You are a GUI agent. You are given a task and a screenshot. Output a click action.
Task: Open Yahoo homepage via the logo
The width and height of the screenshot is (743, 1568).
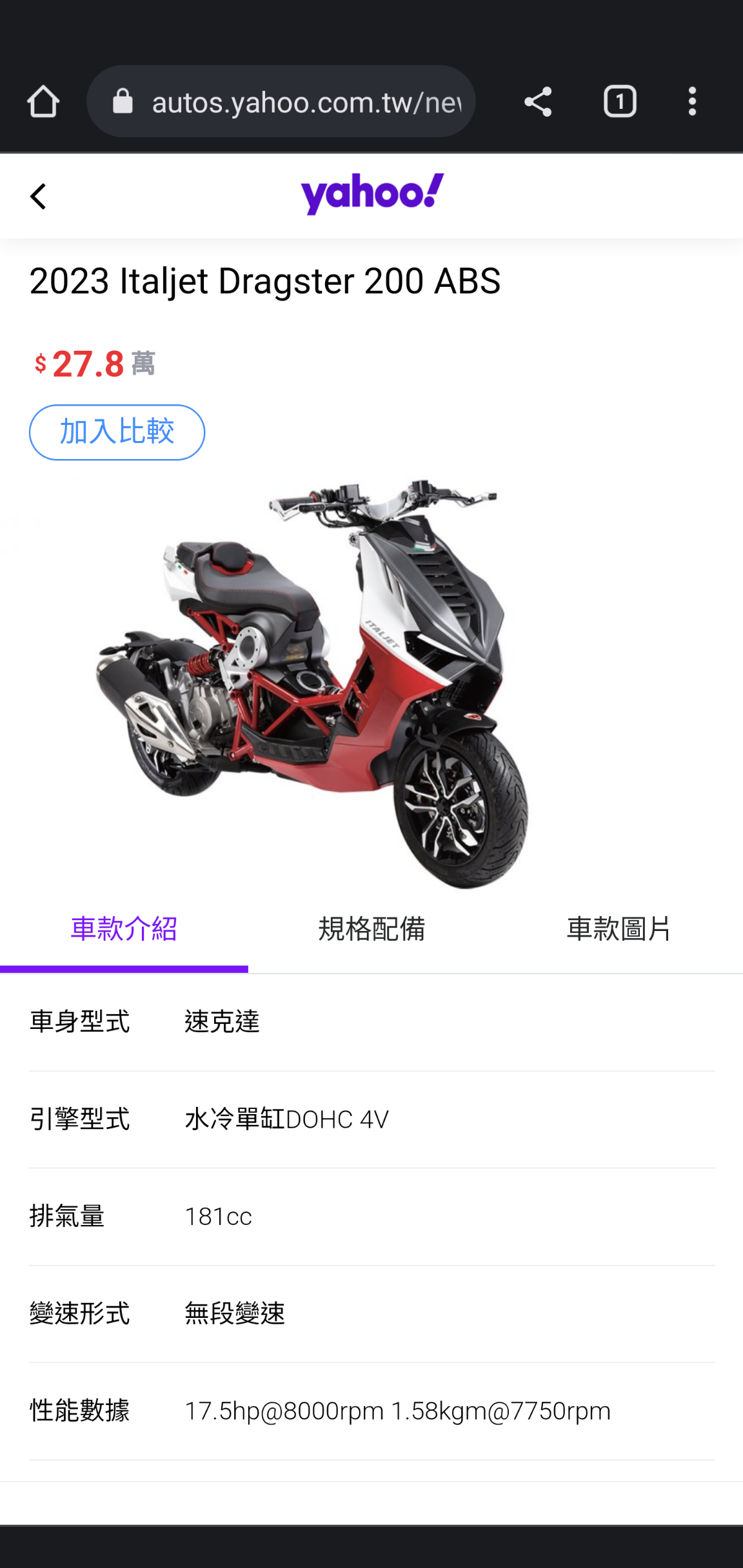tap(372, 193)
